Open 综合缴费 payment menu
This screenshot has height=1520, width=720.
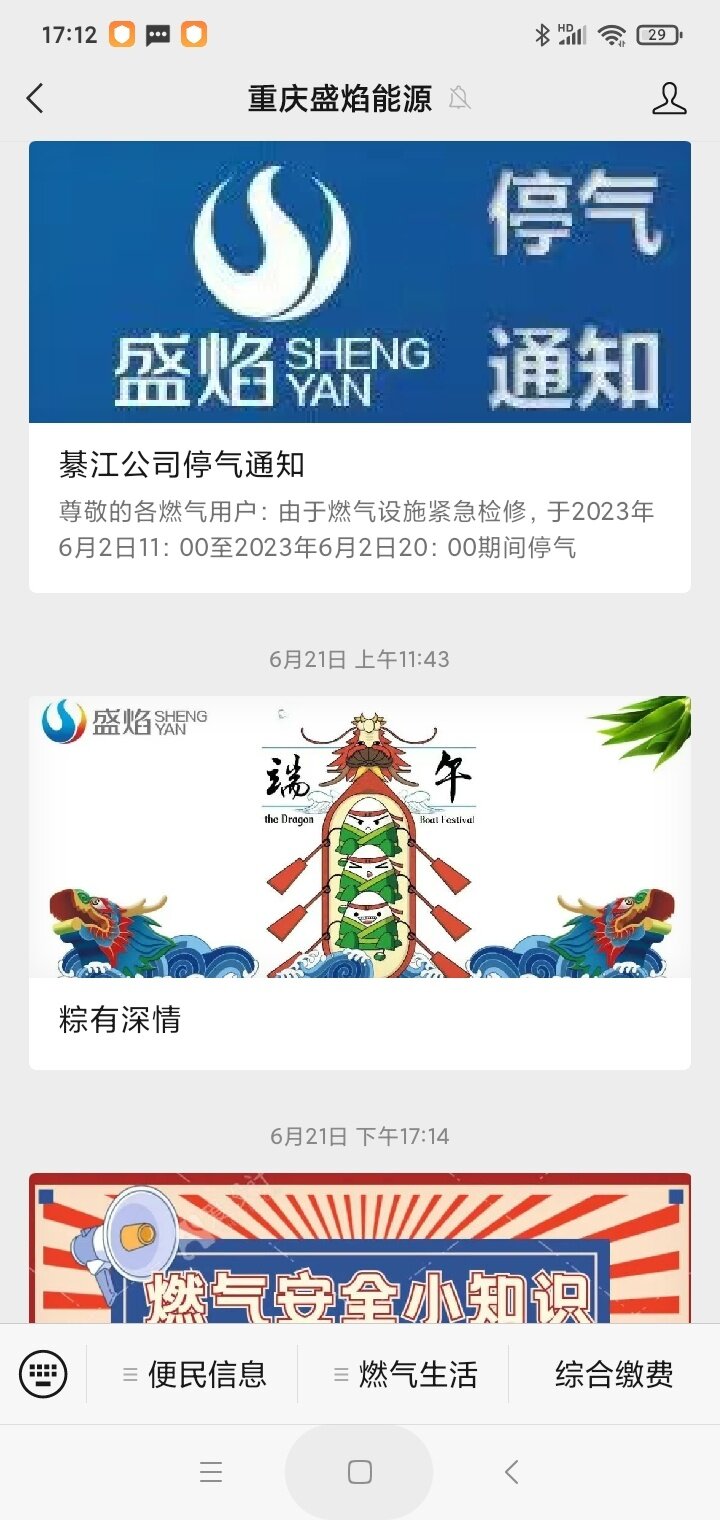coord(614,1374)
